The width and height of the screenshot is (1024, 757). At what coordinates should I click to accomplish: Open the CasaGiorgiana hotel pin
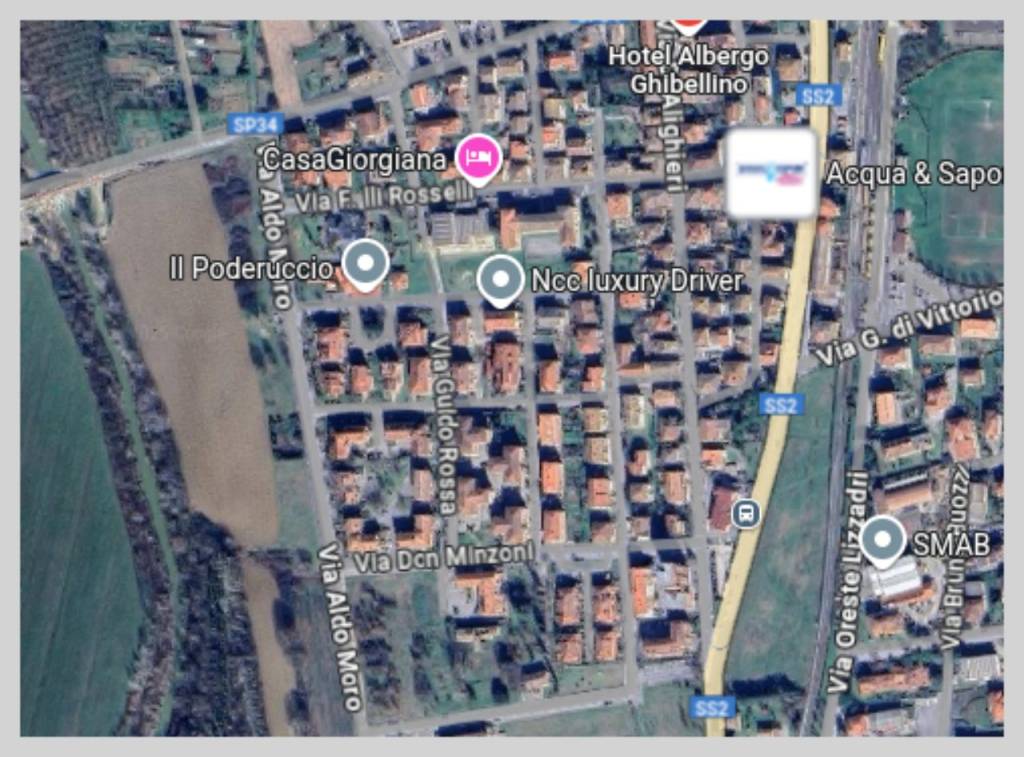pos(479,157)
